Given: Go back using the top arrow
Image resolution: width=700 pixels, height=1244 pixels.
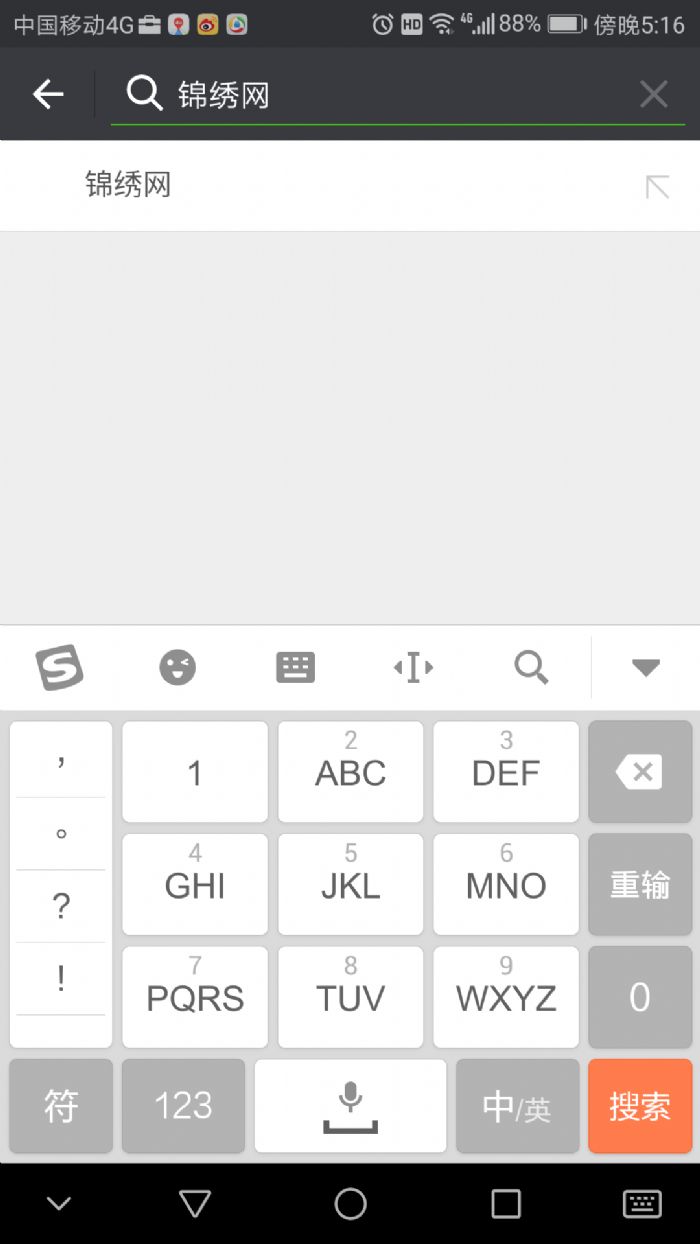Looking at the screenshot, I should click(x=48, y=94).
